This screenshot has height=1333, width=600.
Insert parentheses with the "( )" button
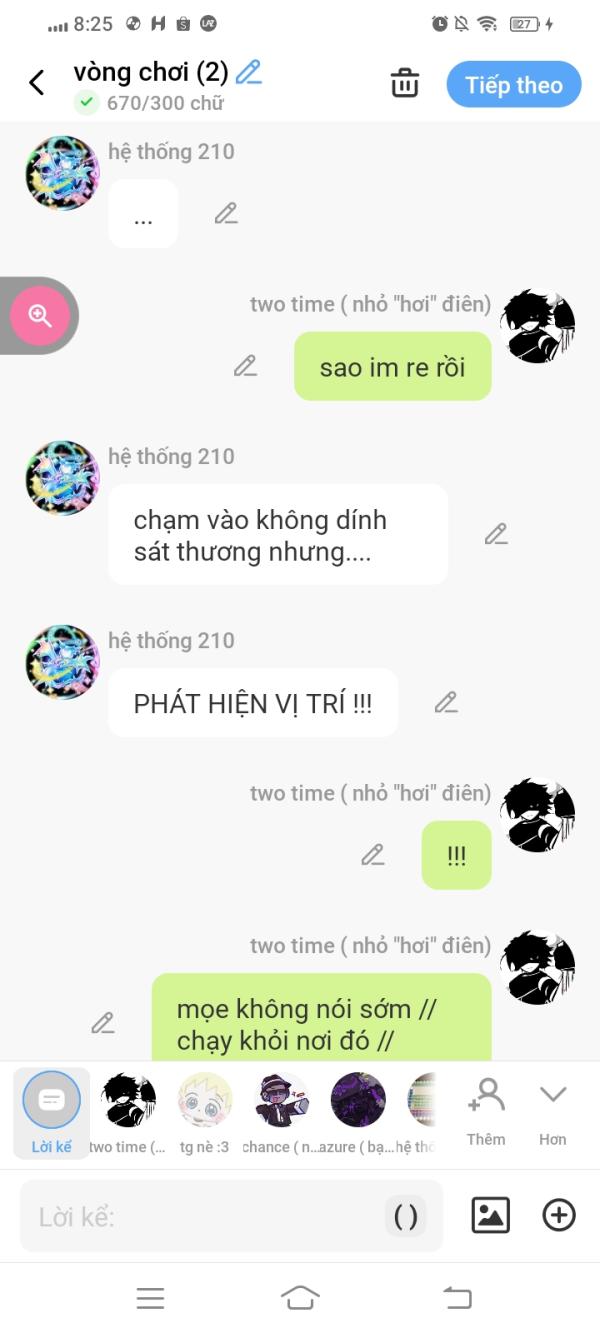pyautogui.click(x=406, y=1217)
